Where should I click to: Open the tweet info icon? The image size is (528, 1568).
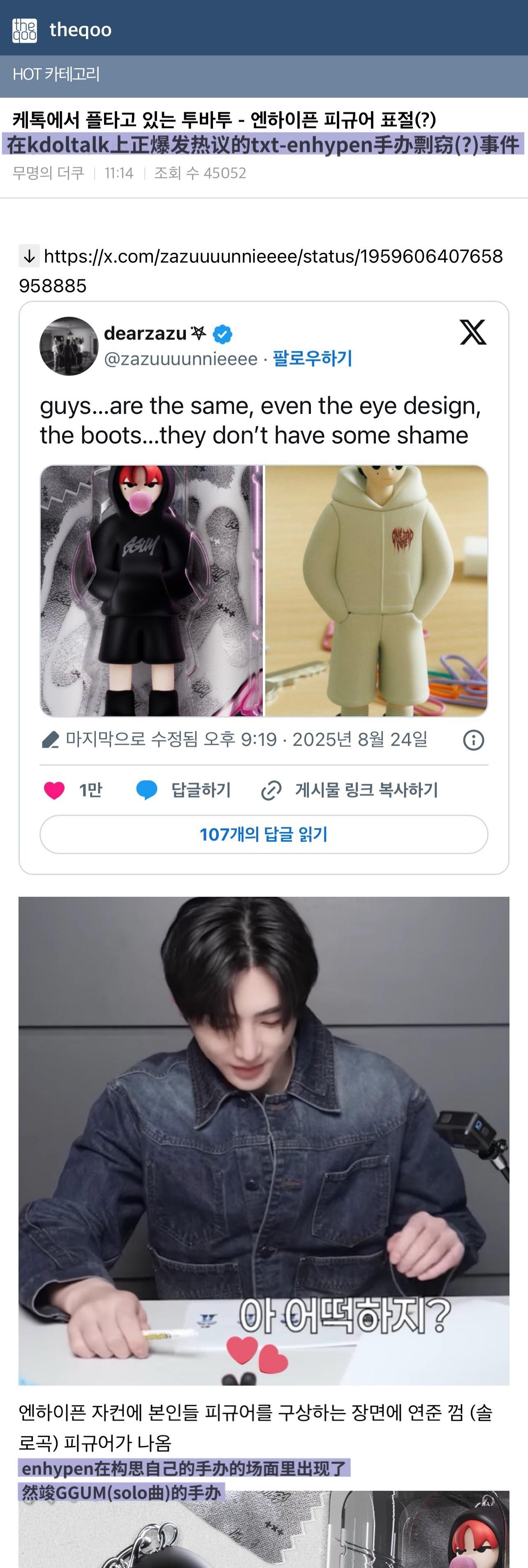[473, 740]
